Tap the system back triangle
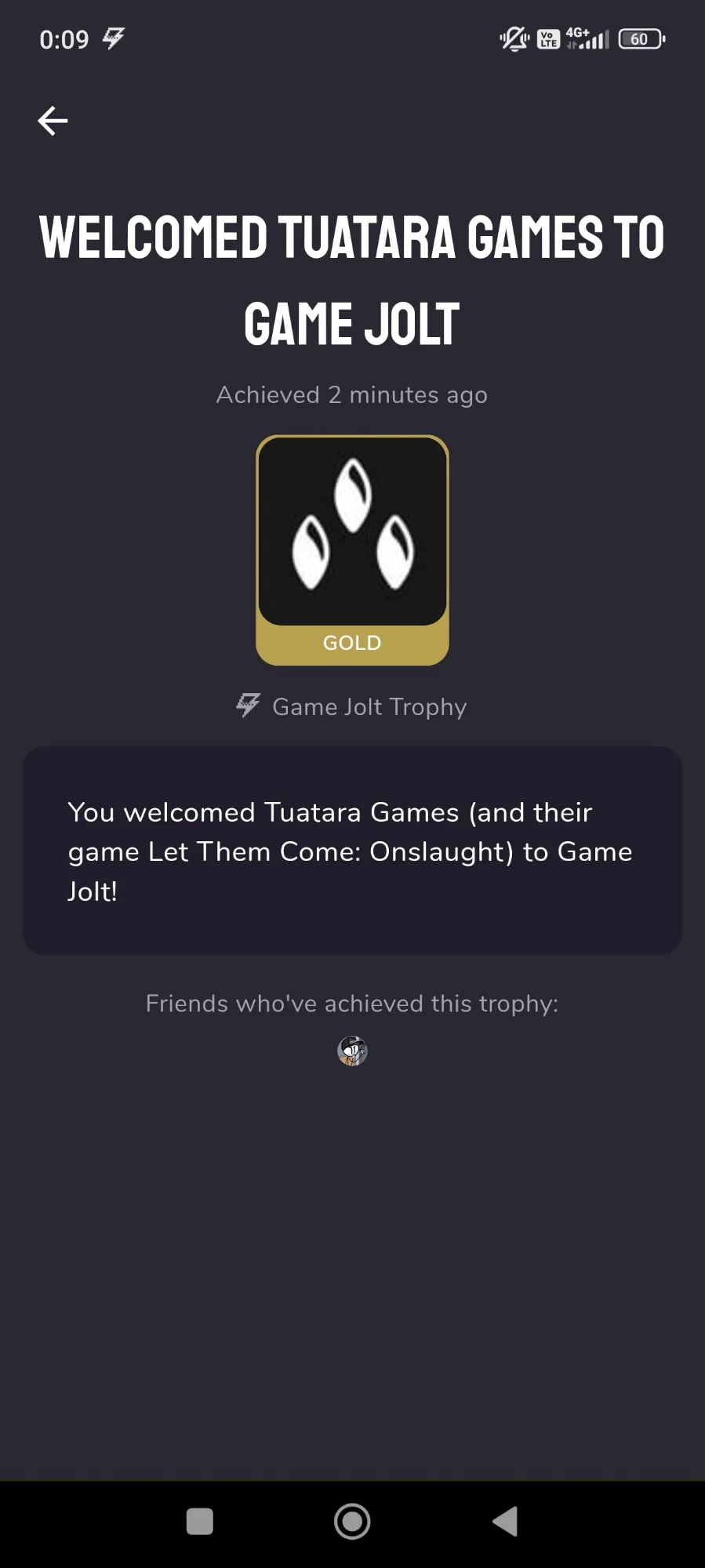The width and height of the screenshot is (705, 1568). [x=506, y=1522]
